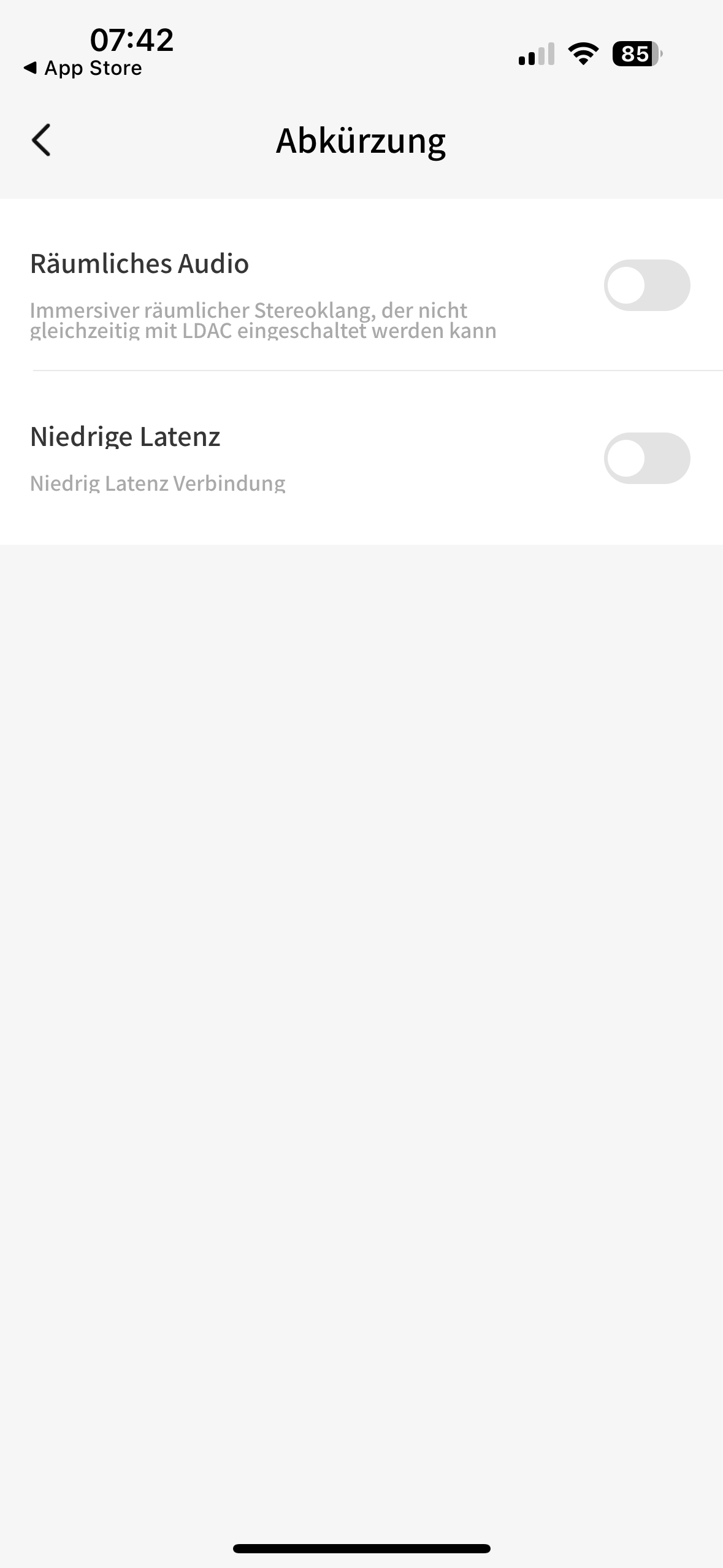Go back from the Abkürzung screen
The width and height of the screenshot is (723, 1568).
click(x=41, y=140)
